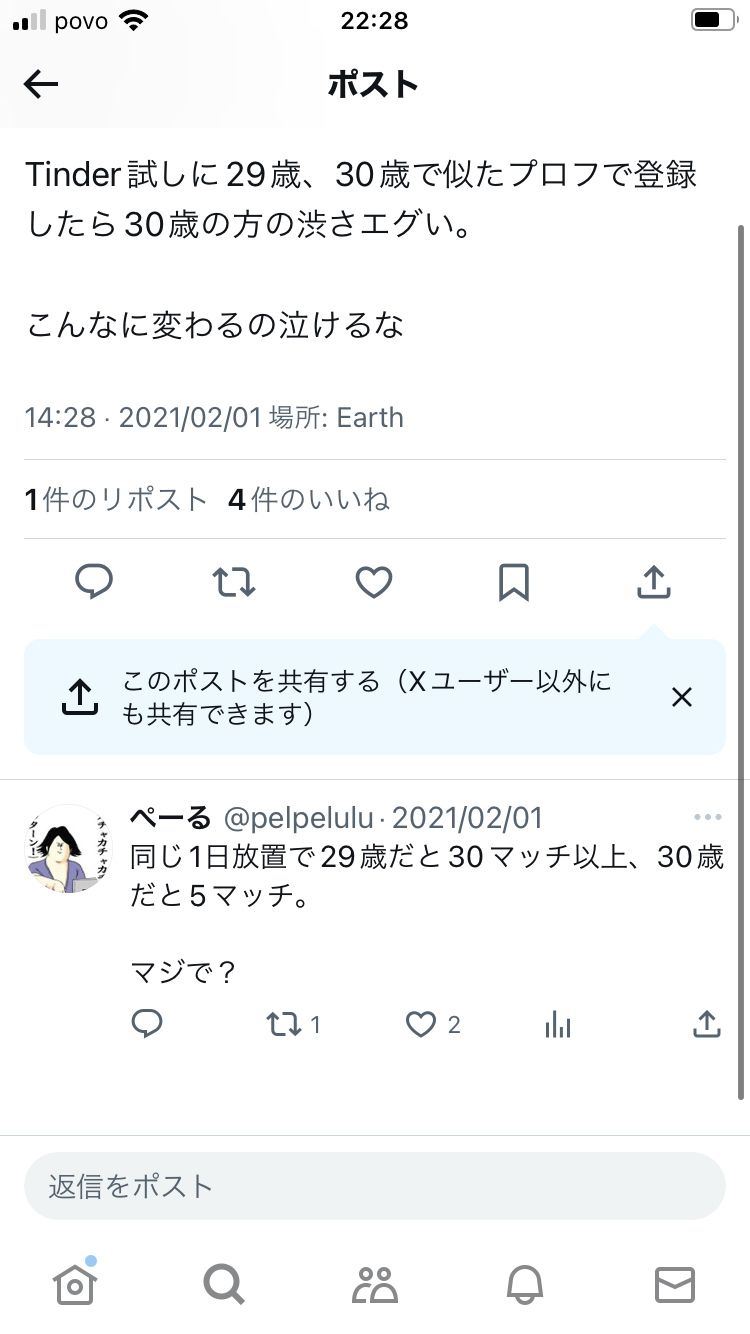The width and height of the screenshot is (750, 1334).
Task: Share ぺーる's reply
Action: pos(707,1023)
